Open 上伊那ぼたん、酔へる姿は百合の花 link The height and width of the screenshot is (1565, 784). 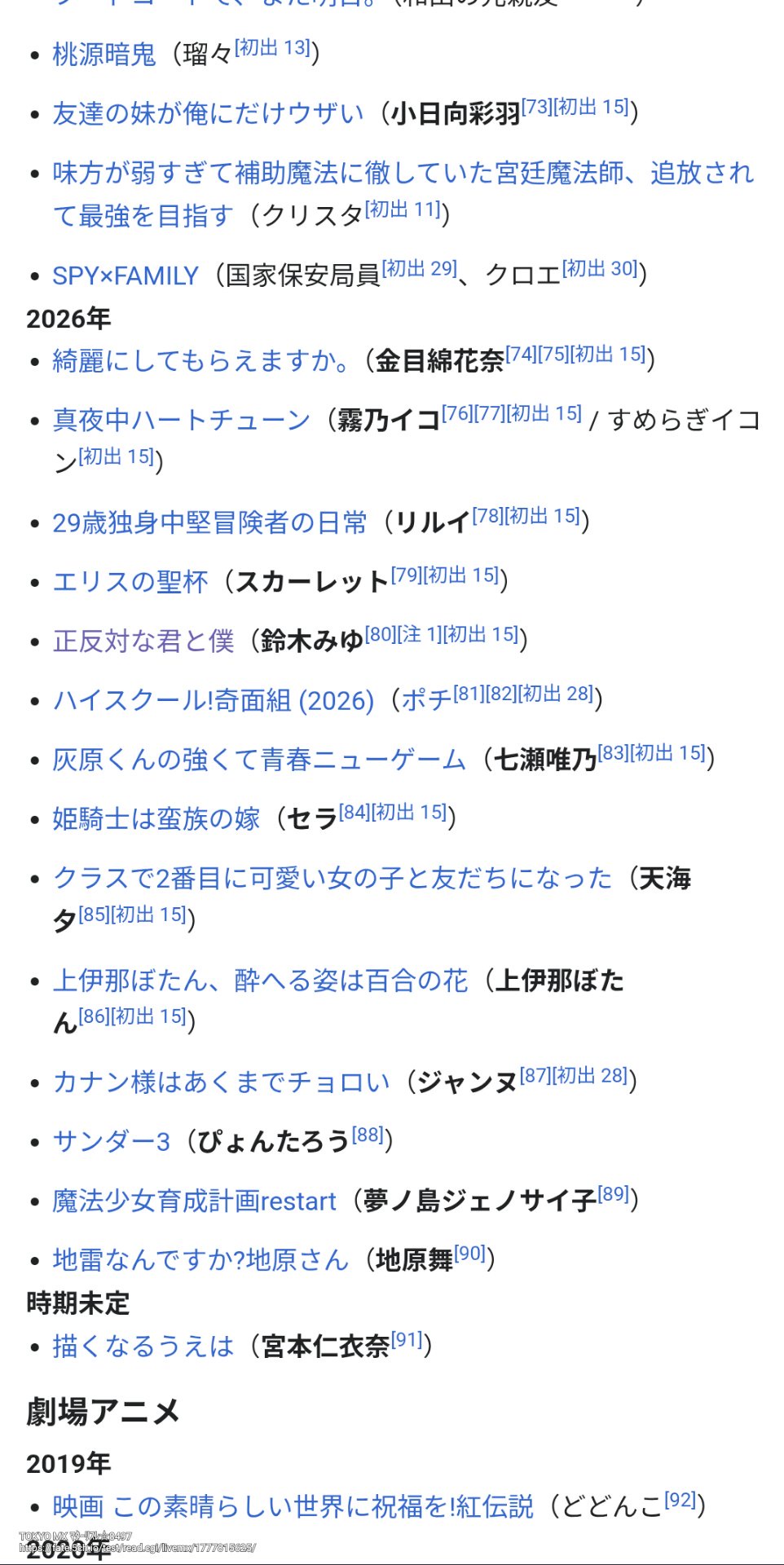[x=261, y=981]
